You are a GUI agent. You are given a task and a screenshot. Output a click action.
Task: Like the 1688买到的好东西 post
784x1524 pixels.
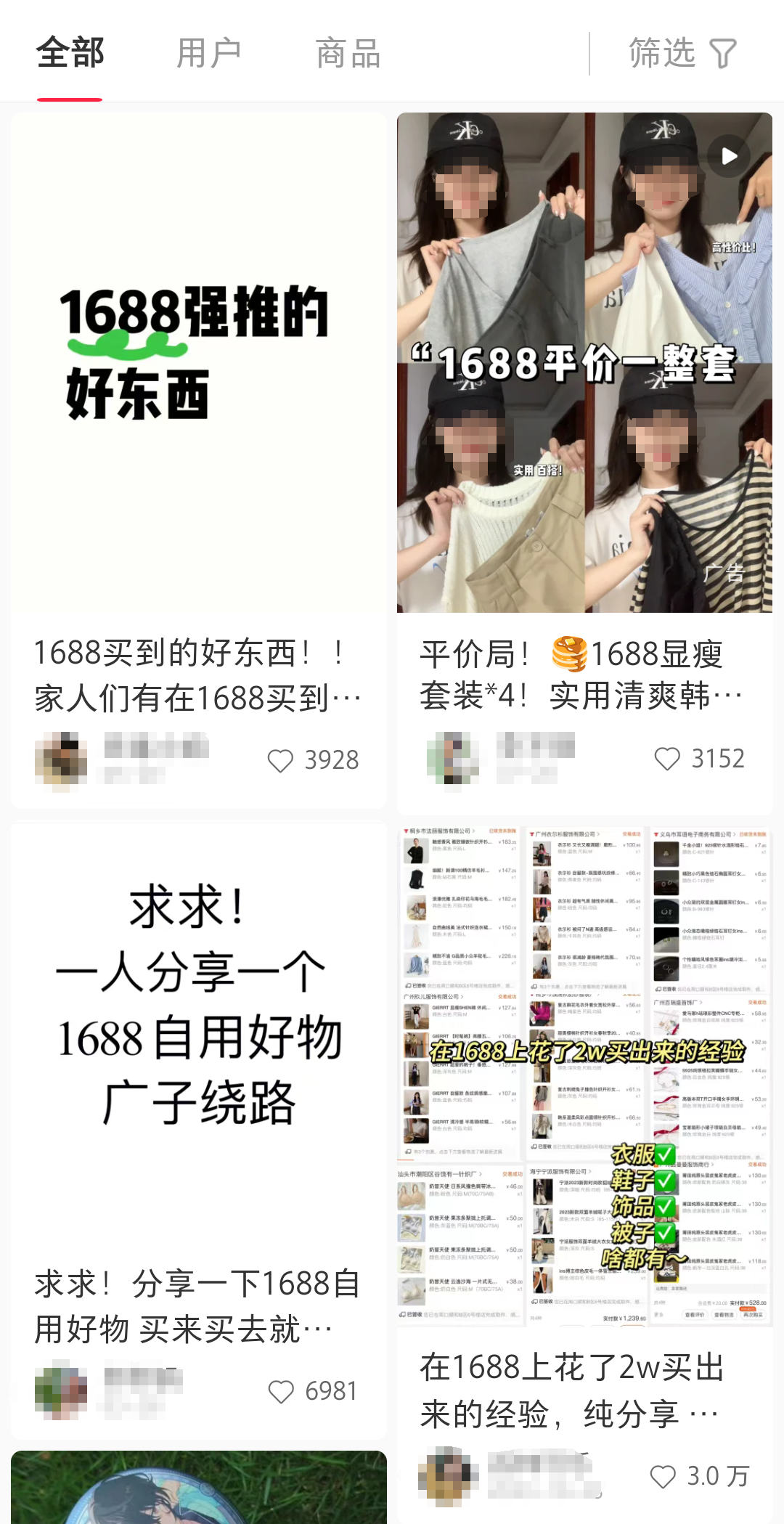click(x=281, y=760)
